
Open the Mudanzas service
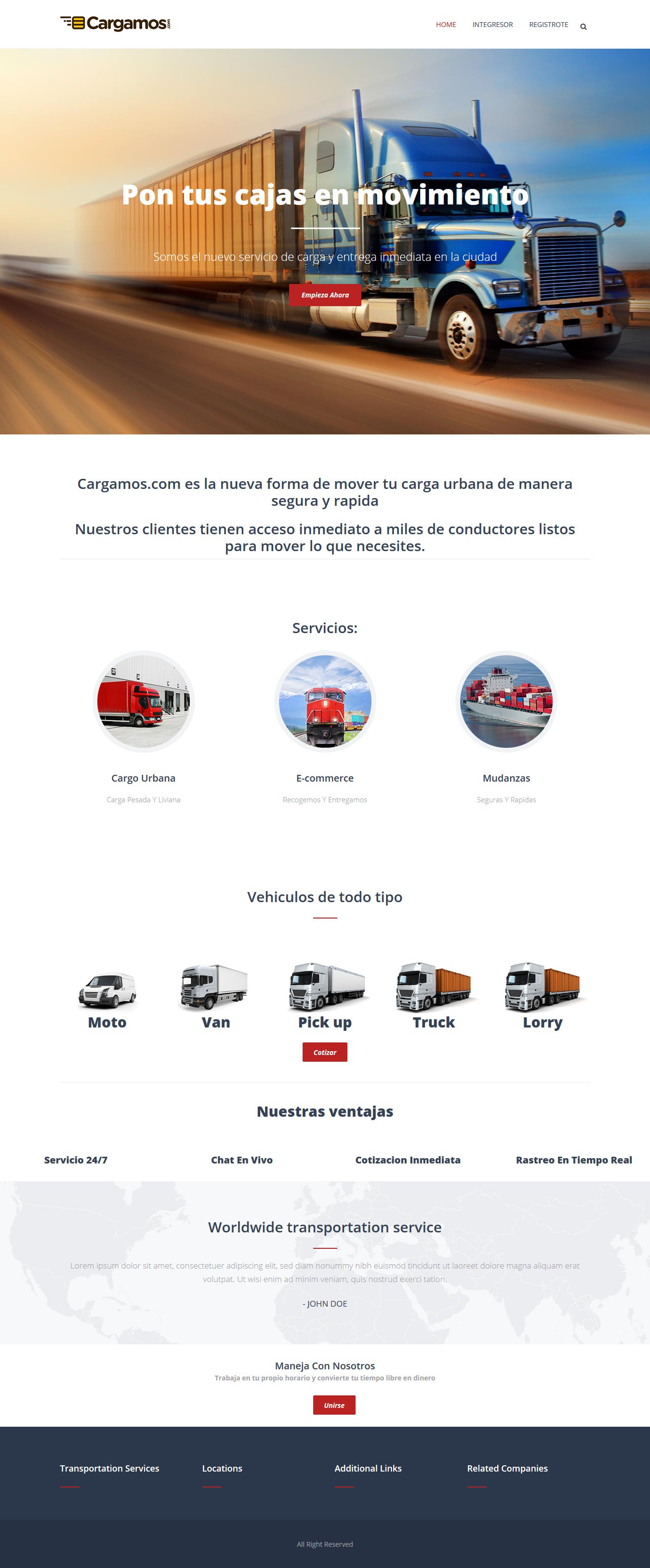[506, 778]
